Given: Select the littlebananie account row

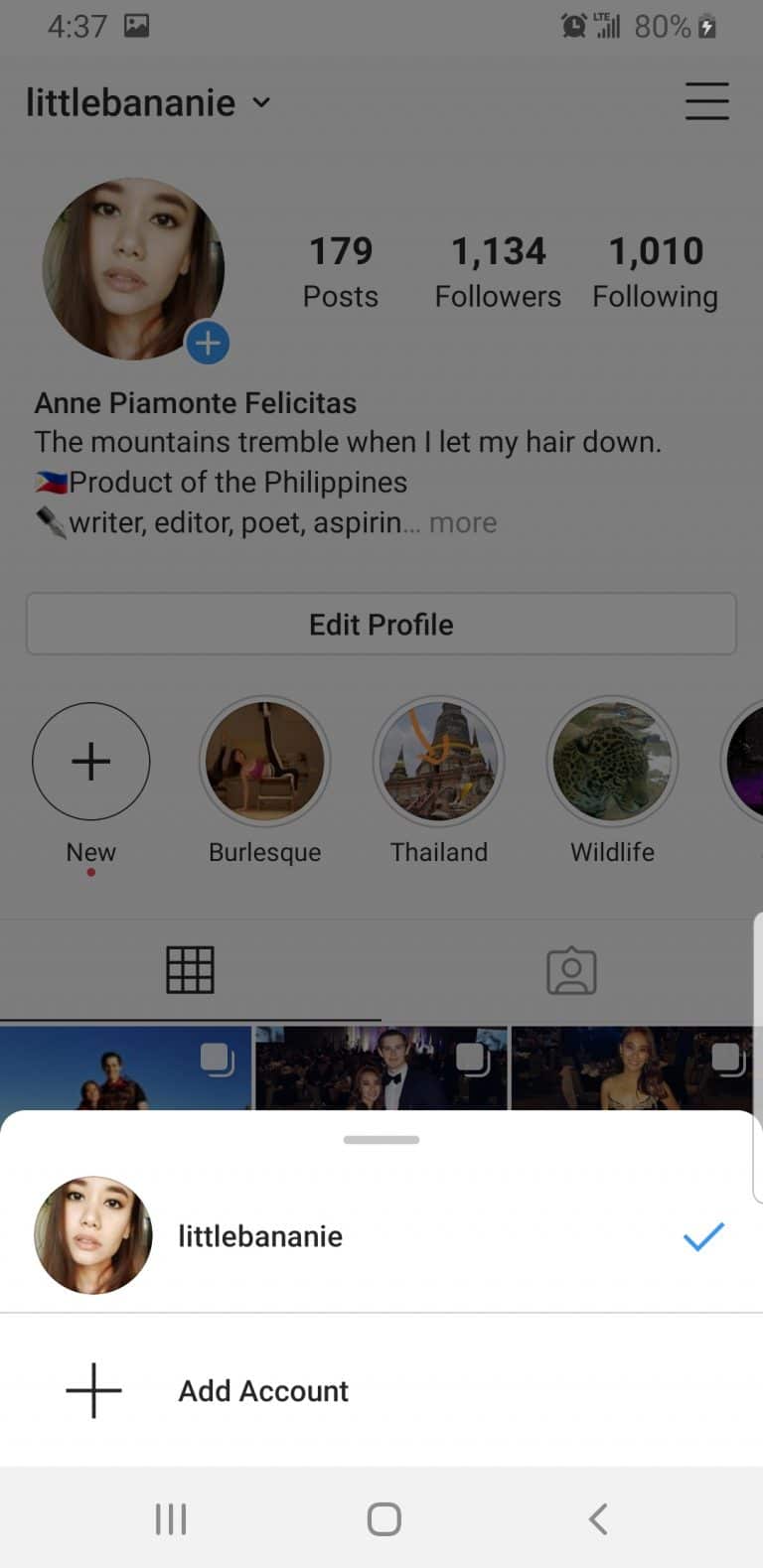Looking at the screenshot, I should pyautogui.click(x=381, y=1235).
